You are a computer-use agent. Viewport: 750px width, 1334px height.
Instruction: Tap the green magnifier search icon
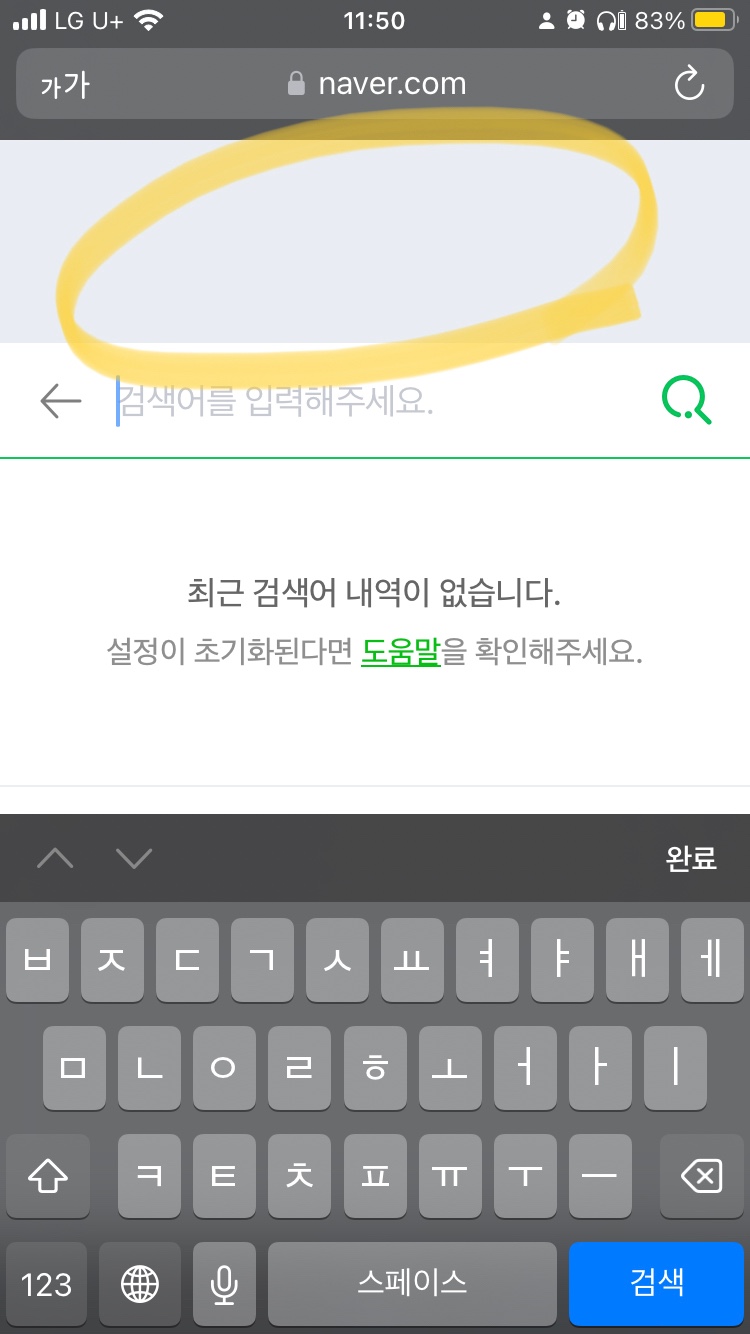tap(687, 401)
